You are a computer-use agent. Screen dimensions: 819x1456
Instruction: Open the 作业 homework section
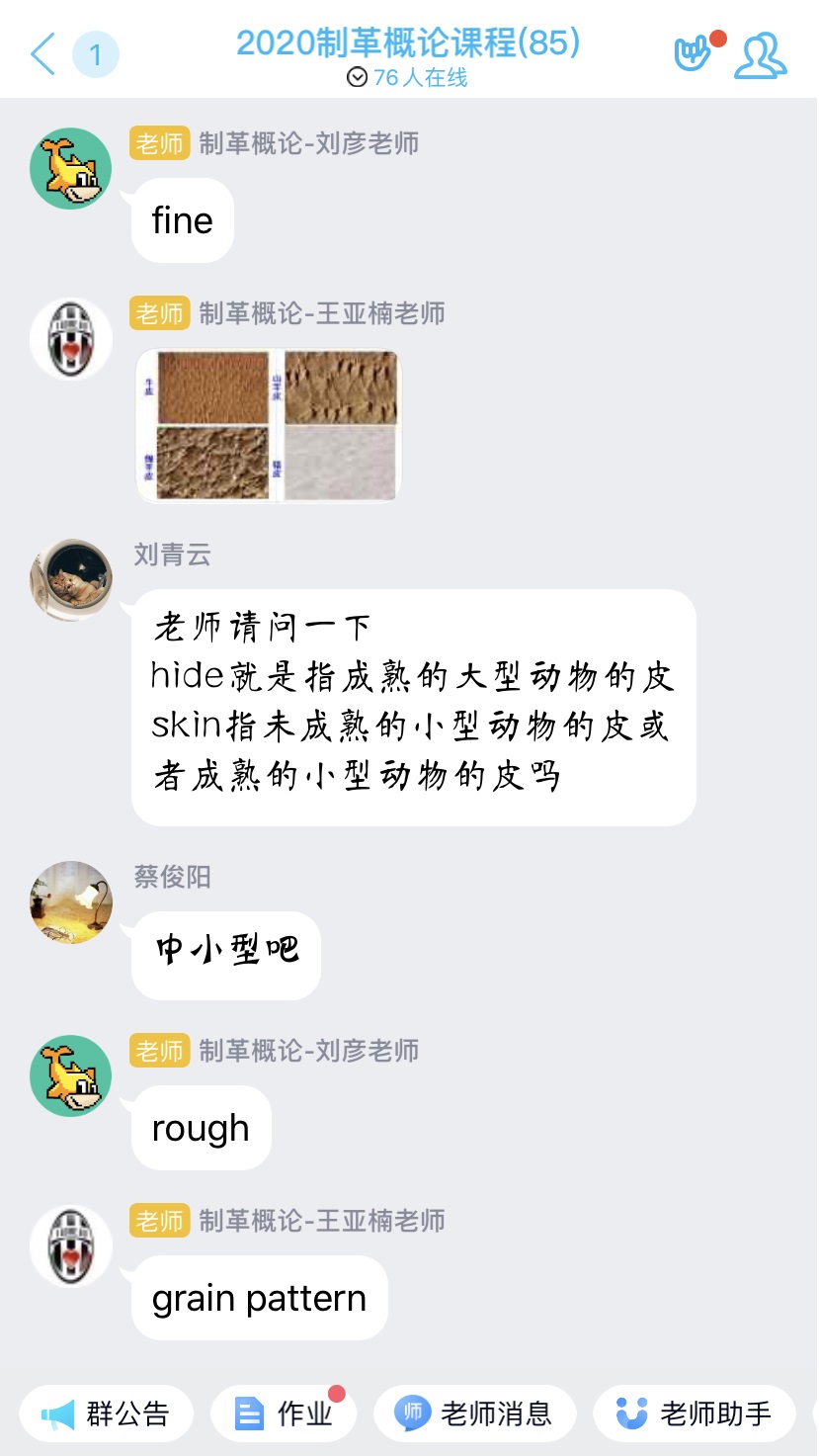(x=286, y=1413)
